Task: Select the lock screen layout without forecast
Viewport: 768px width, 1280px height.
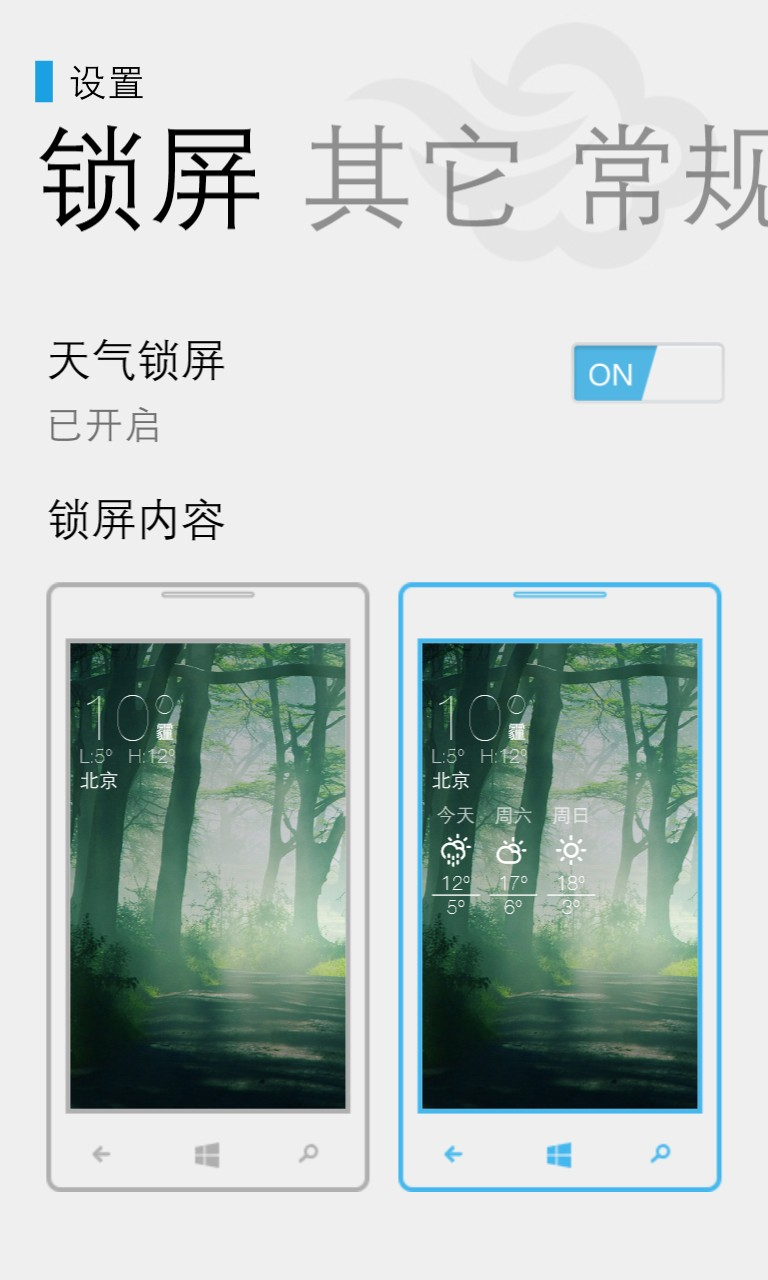Action: [x=208, y=886]
